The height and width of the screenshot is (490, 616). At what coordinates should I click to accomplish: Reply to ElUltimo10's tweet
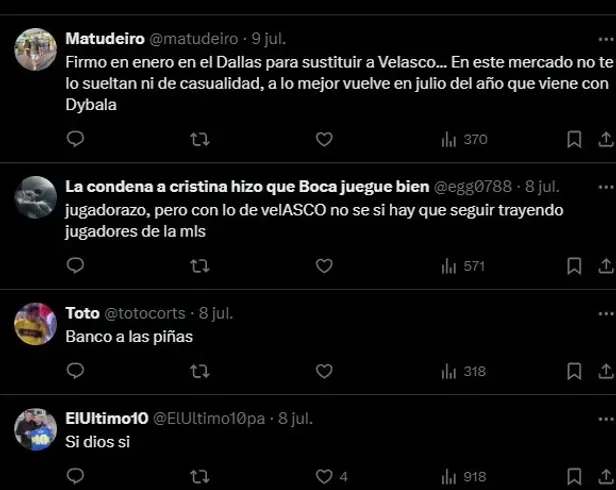point(75,477)
